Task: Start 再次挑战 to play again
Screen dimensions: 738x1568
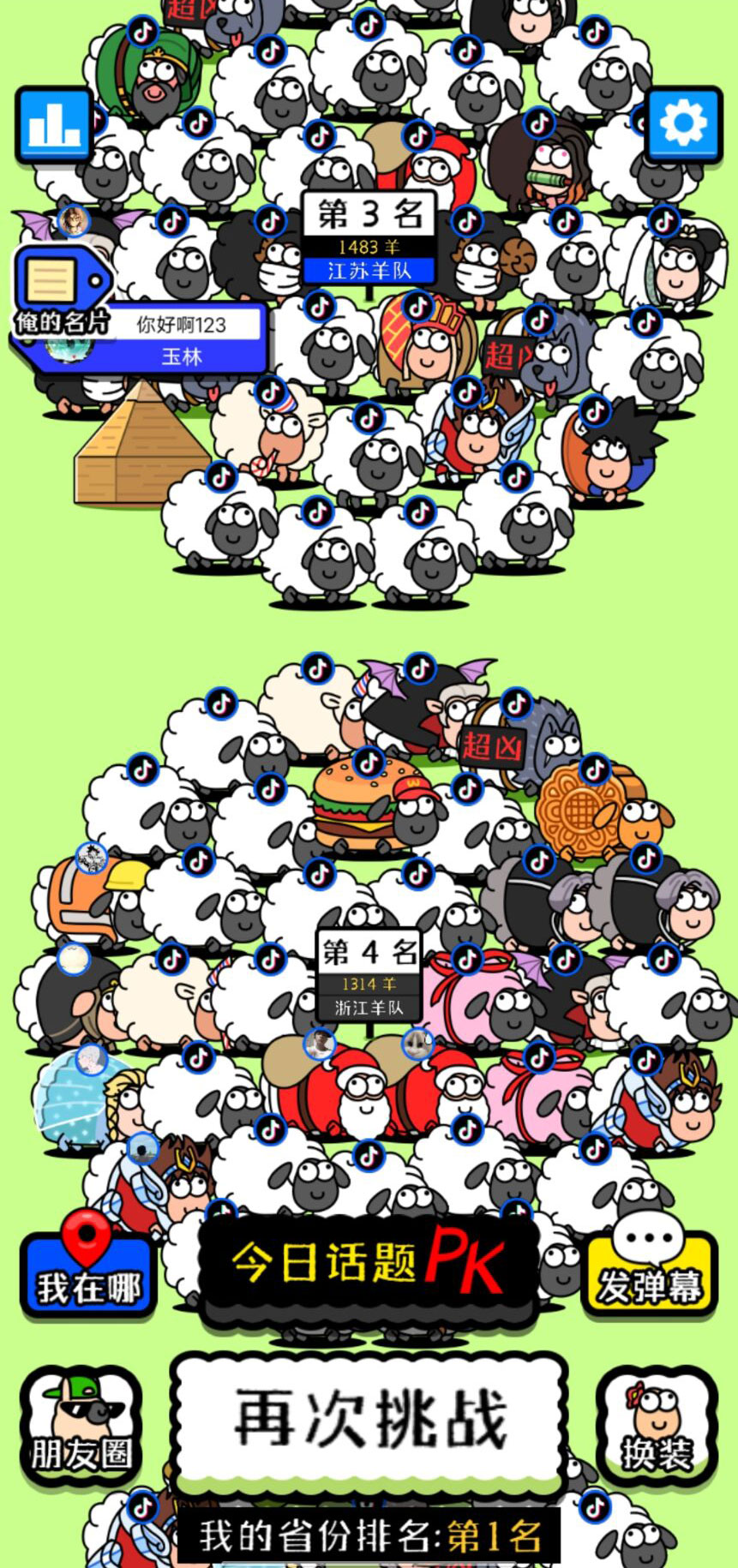Action: tap(369, 1421)
